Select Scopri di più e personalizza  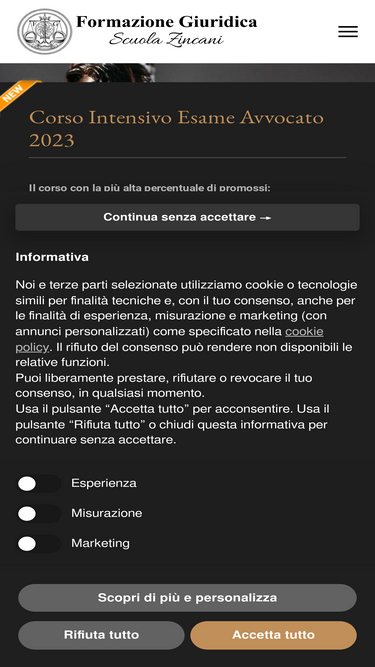[188, 598]
